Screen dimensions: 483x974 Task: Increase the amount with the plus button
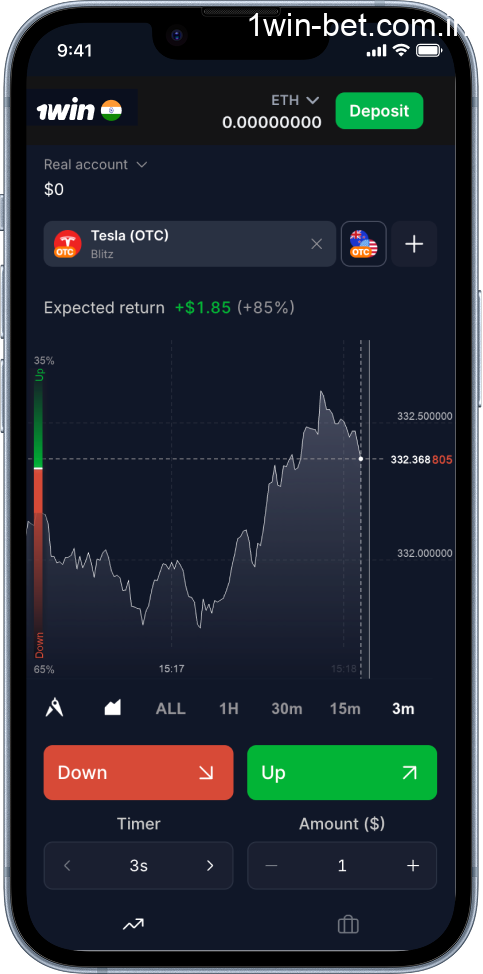coord(413,865)
